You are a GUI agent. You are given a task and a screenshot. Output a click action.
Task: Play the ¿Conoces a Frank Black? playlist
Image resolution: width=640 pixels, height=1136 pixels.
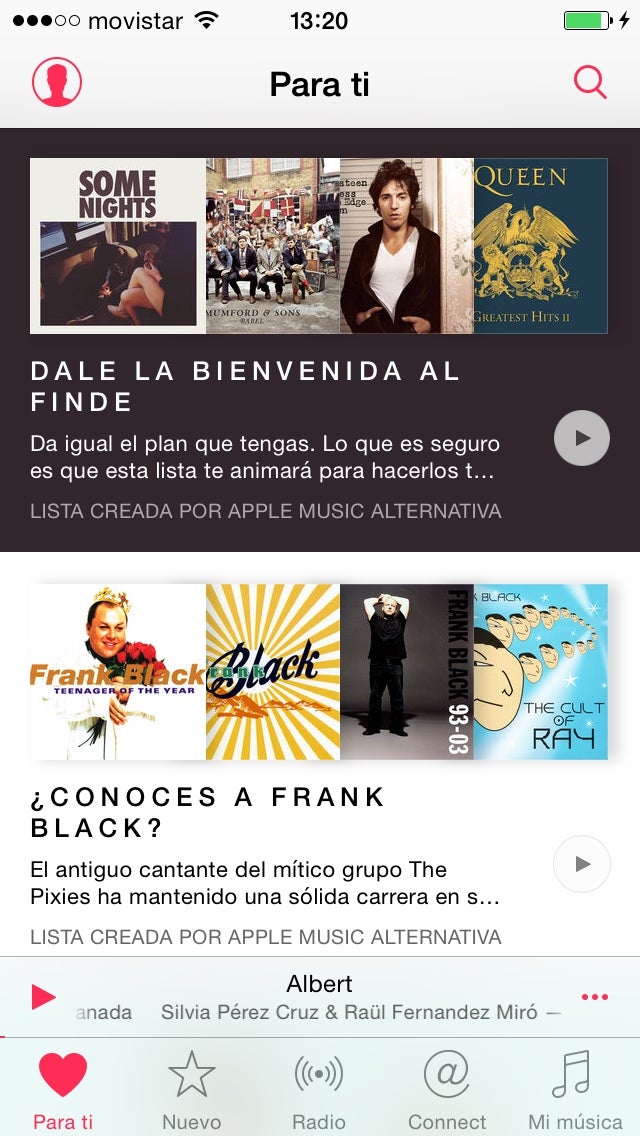582,864
